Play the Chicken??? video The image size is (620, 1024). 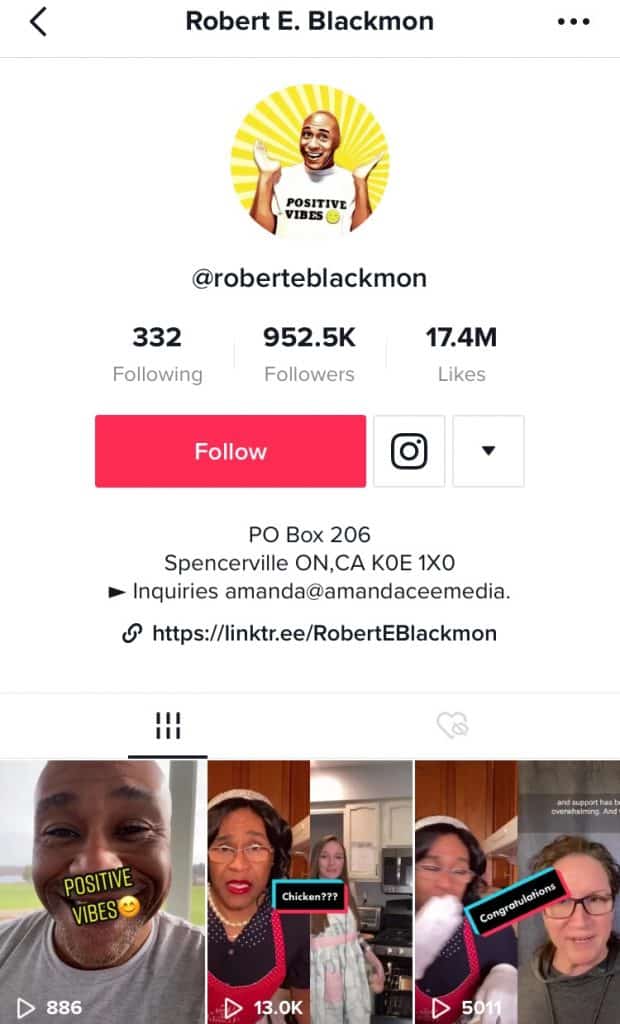(x=310, y=890)
